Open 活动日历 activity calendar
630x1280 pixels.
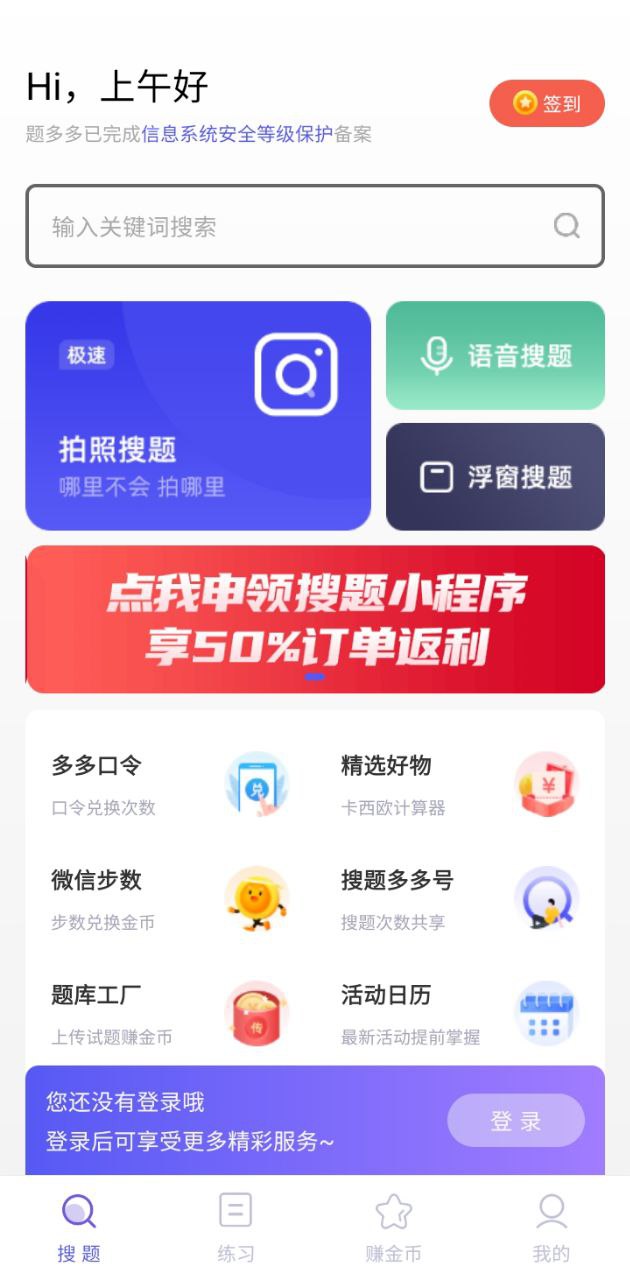pyautogui.click(x=460, y=1013)
